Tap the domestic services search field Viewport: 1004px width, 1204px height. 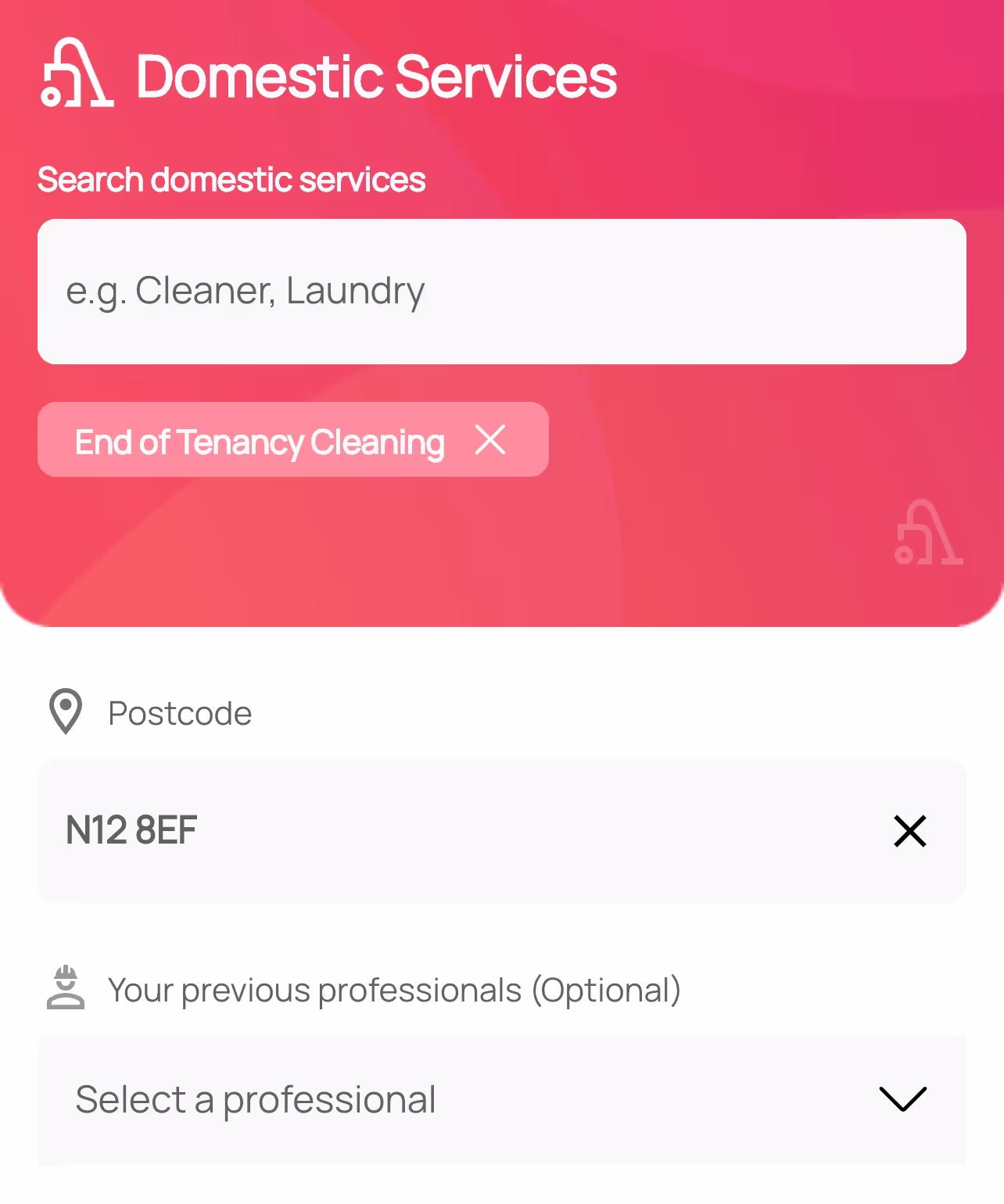[500, 291]
